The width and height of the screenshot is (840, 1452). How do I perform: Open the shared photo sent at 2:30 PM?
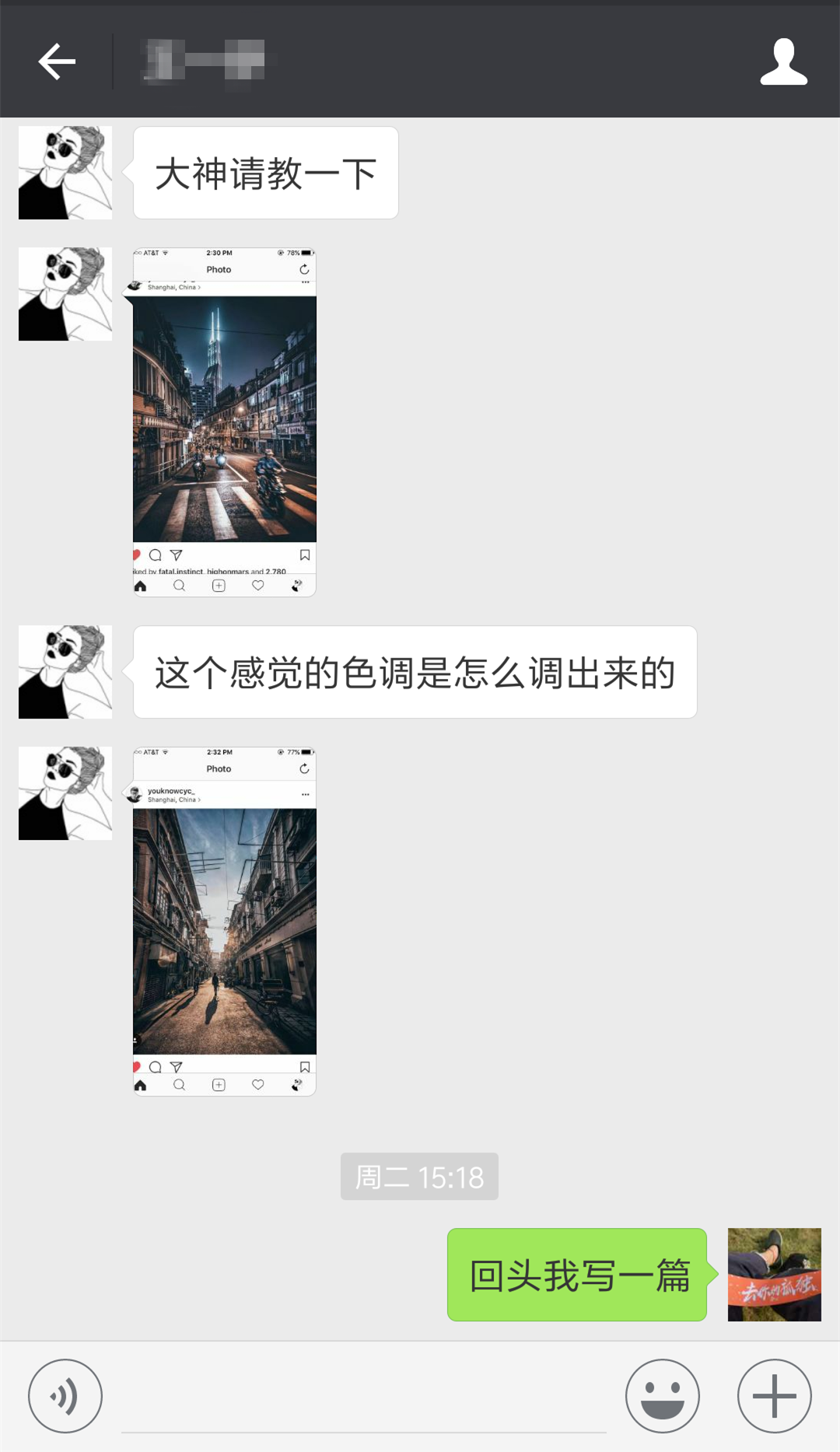[x=224, y=422]
